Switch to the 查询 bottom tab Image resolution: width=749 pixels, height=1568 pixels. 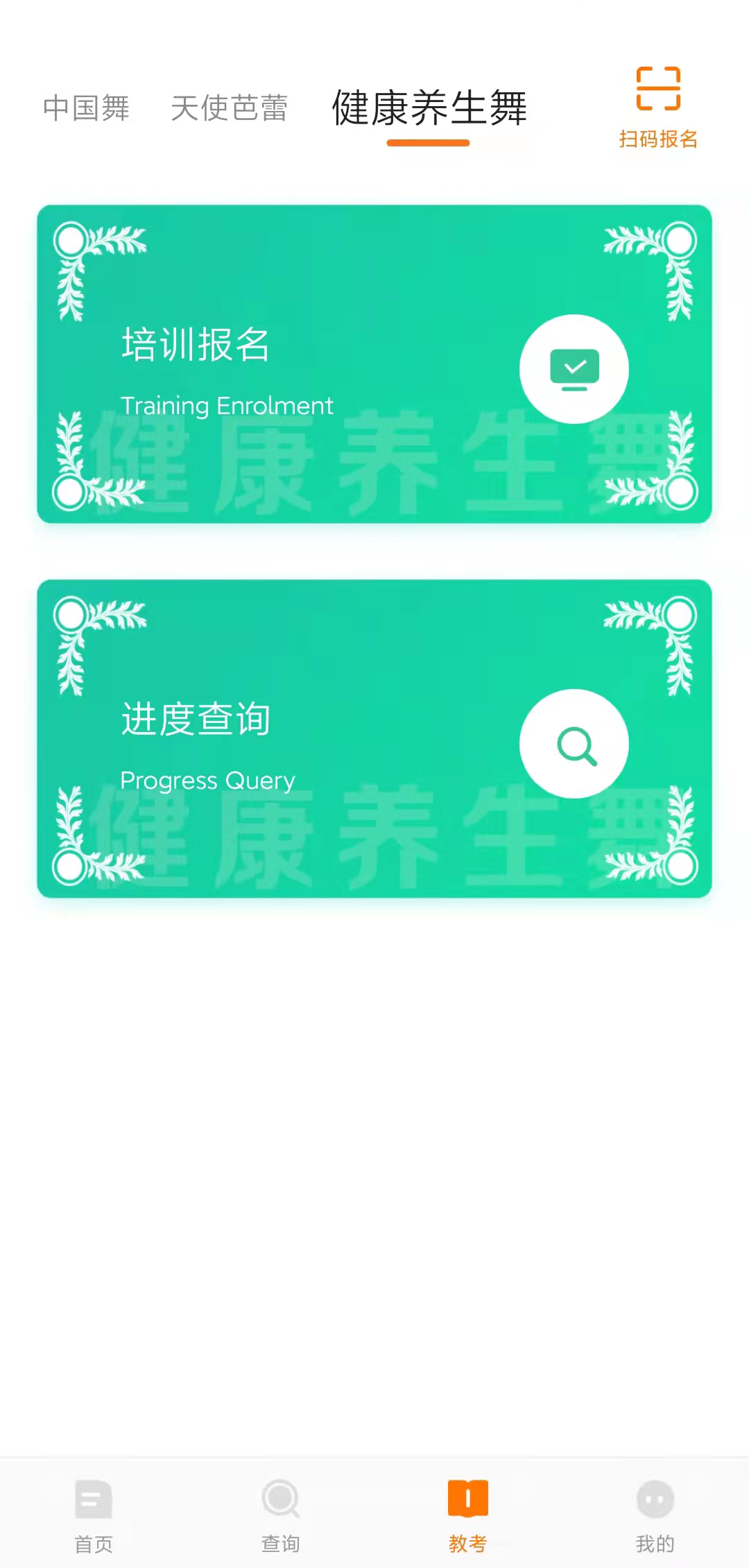(281, 1516)
